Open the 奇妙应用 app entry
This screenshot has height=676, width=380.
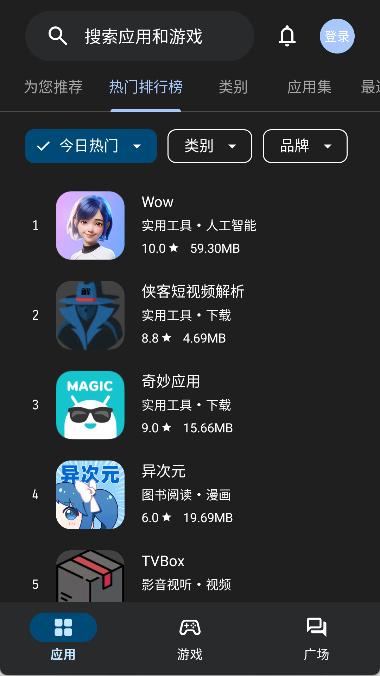click(190, 405)
